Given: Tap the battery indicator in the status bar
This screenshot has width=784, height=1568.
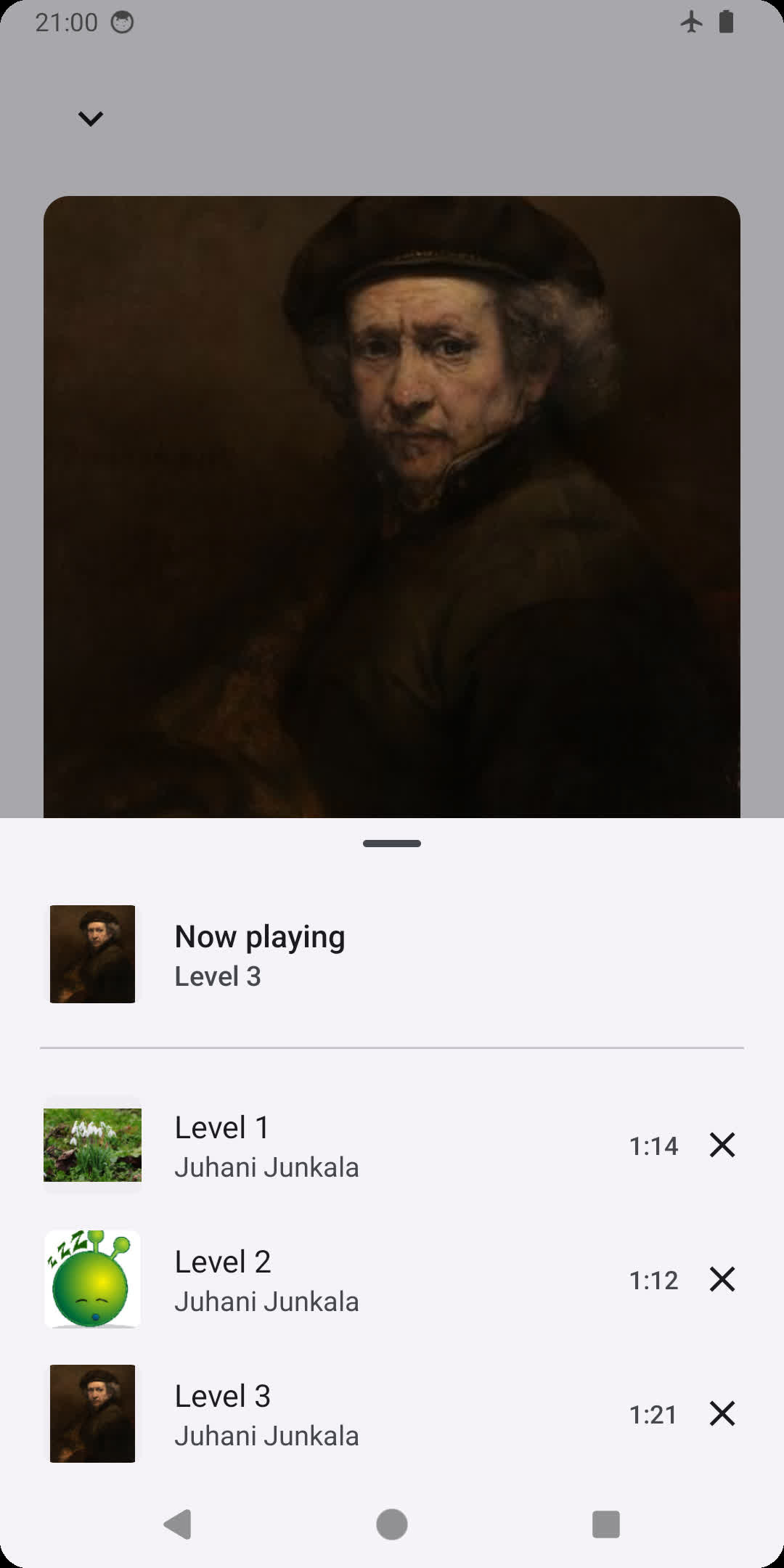Looking at the screenshot, I should (727, 23).
